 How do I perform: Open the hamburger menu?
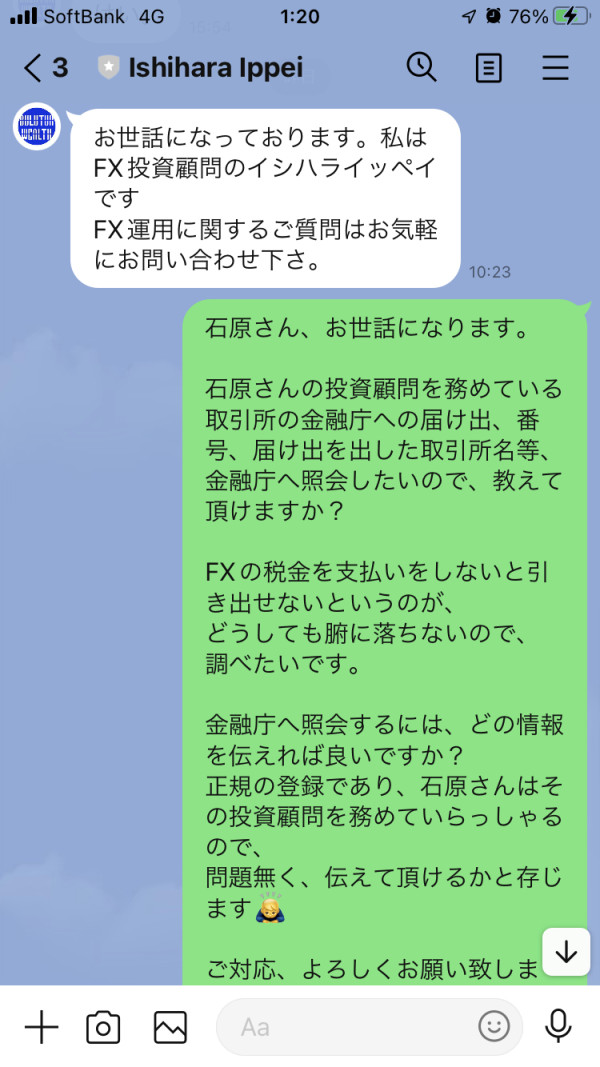click(x=555, y=68)
